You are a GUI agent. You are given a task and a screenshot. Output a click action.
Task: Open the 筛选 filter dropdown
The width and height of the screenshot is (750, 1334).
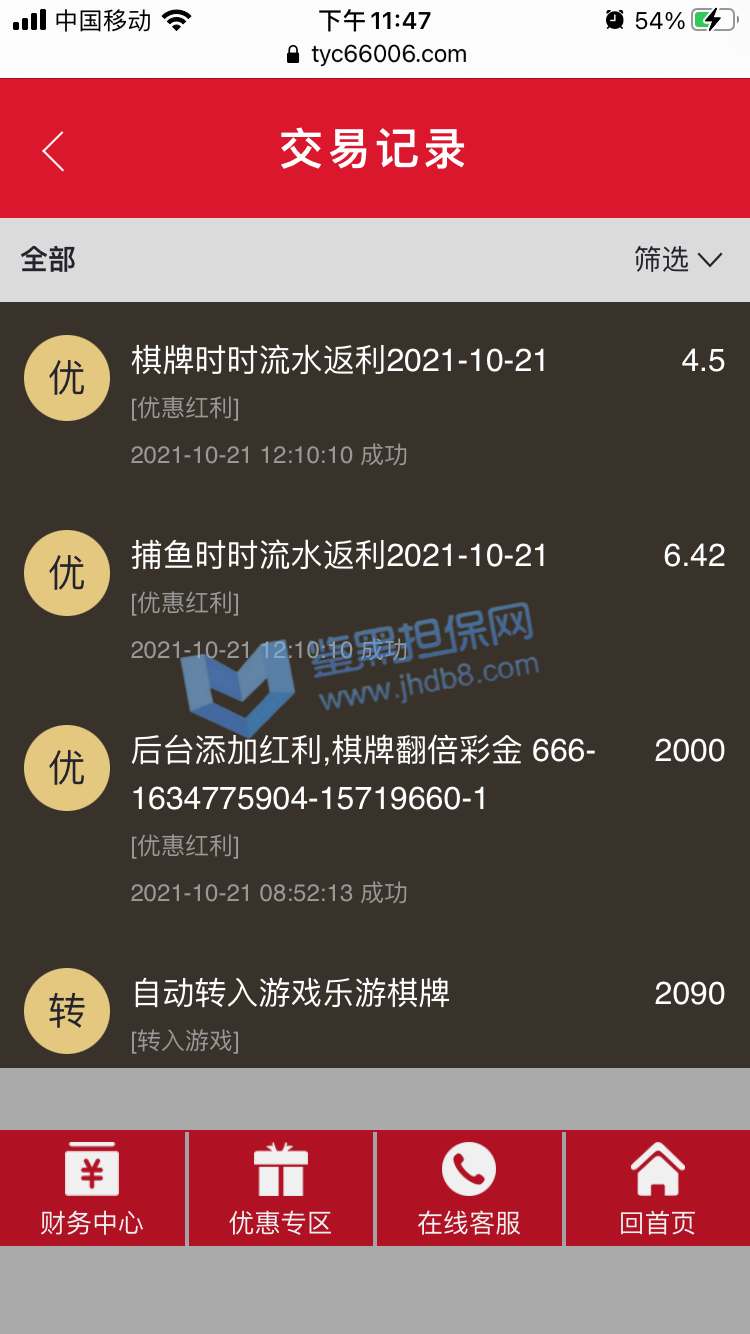[x=677, y=260]
